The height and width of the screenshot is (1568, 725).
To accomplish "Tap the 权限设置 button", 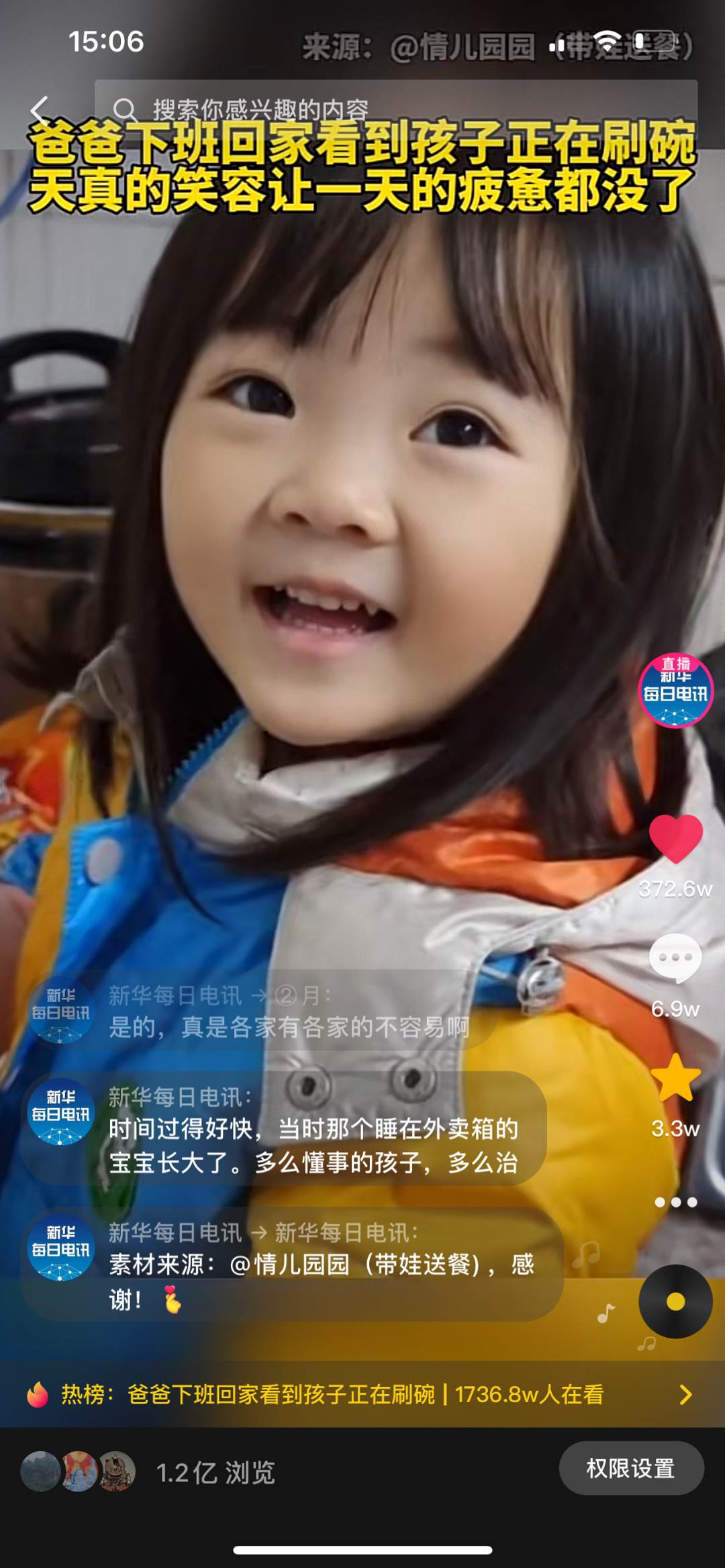I will [x=631, y=1468].
